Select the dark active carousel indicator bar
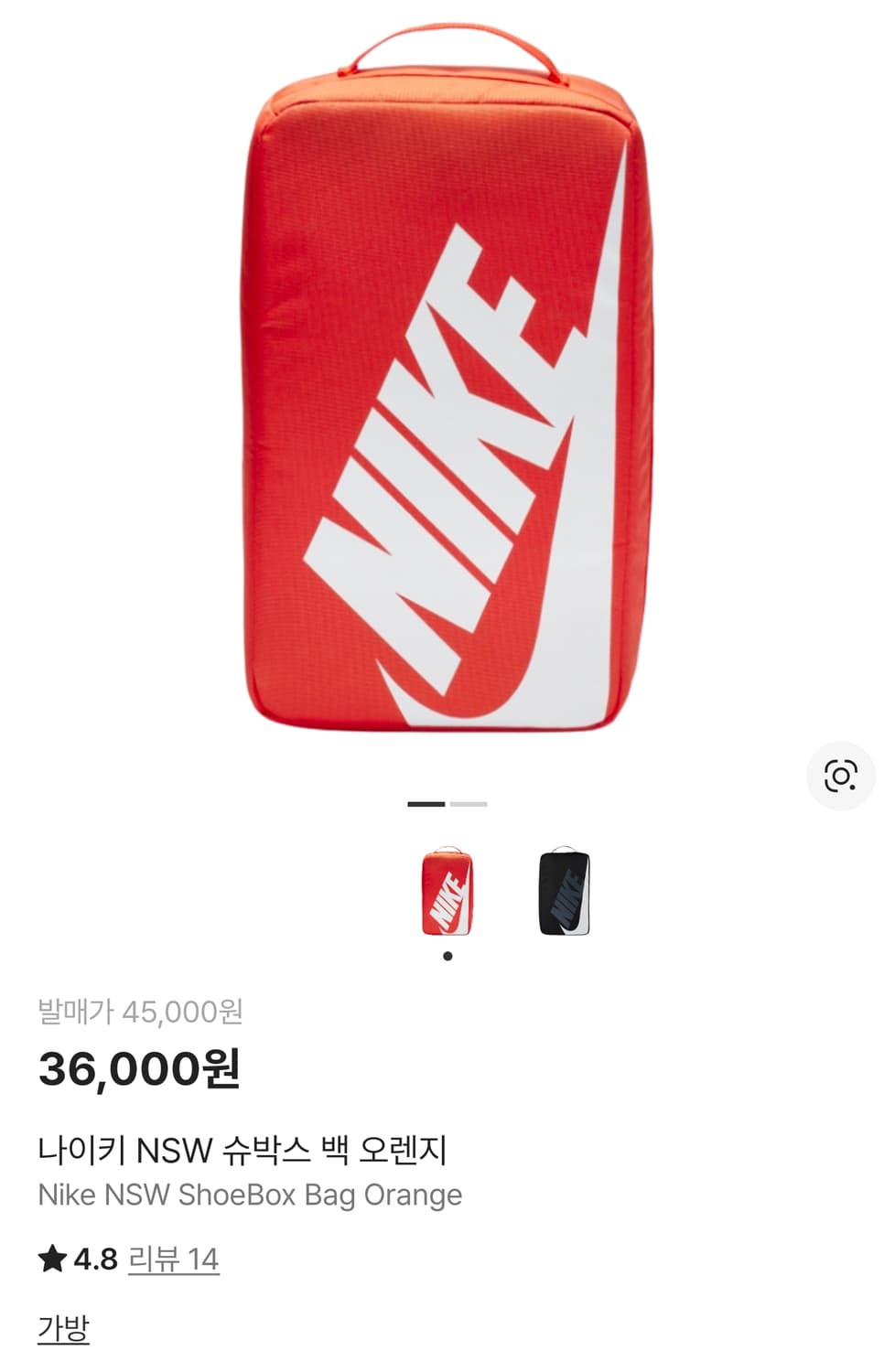Viewport: 895px width, 1372px height. [x=426, y=802]
